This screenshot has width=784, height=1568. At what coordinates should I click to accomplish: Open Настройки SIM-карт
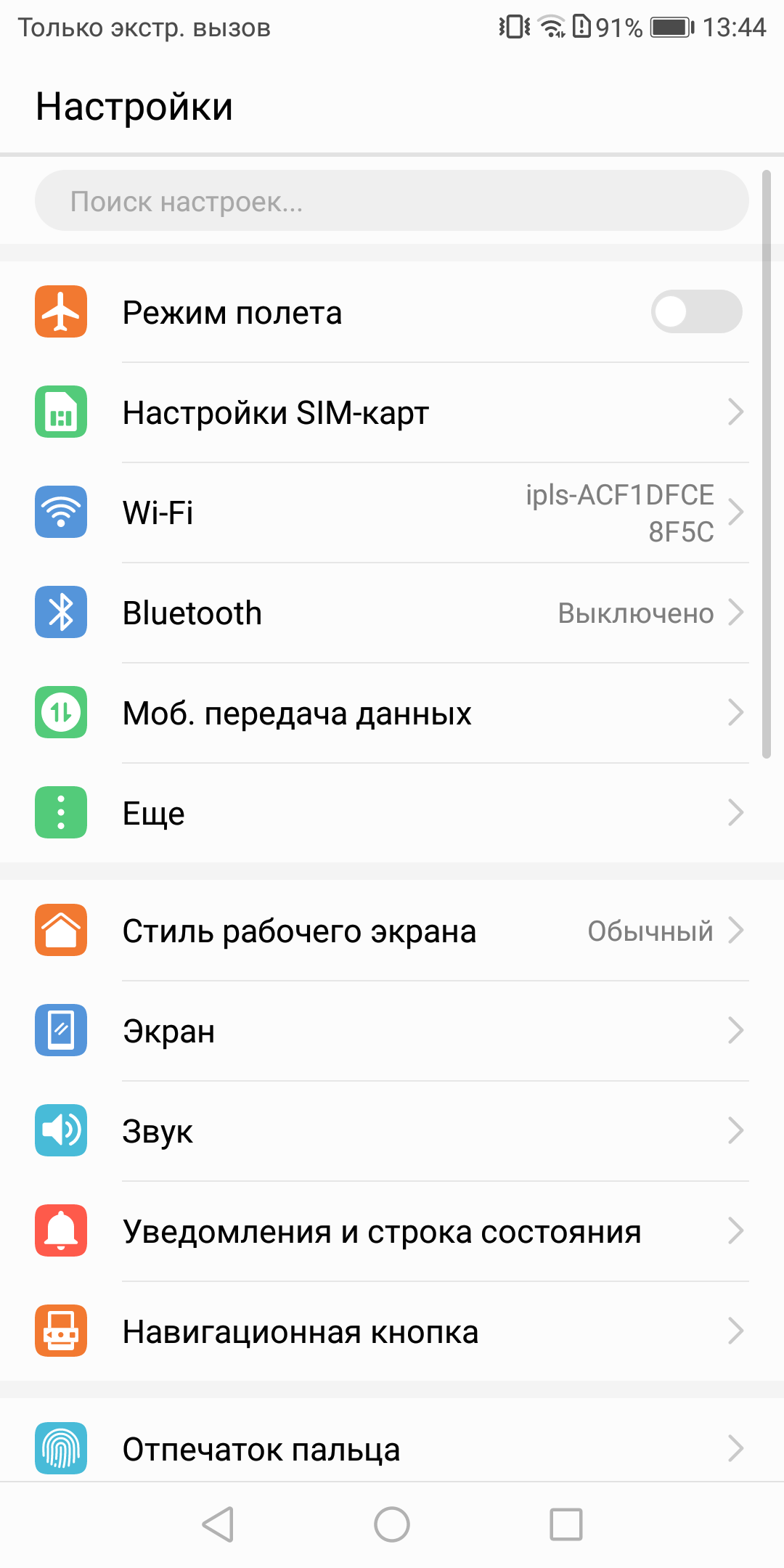[392, 412]
